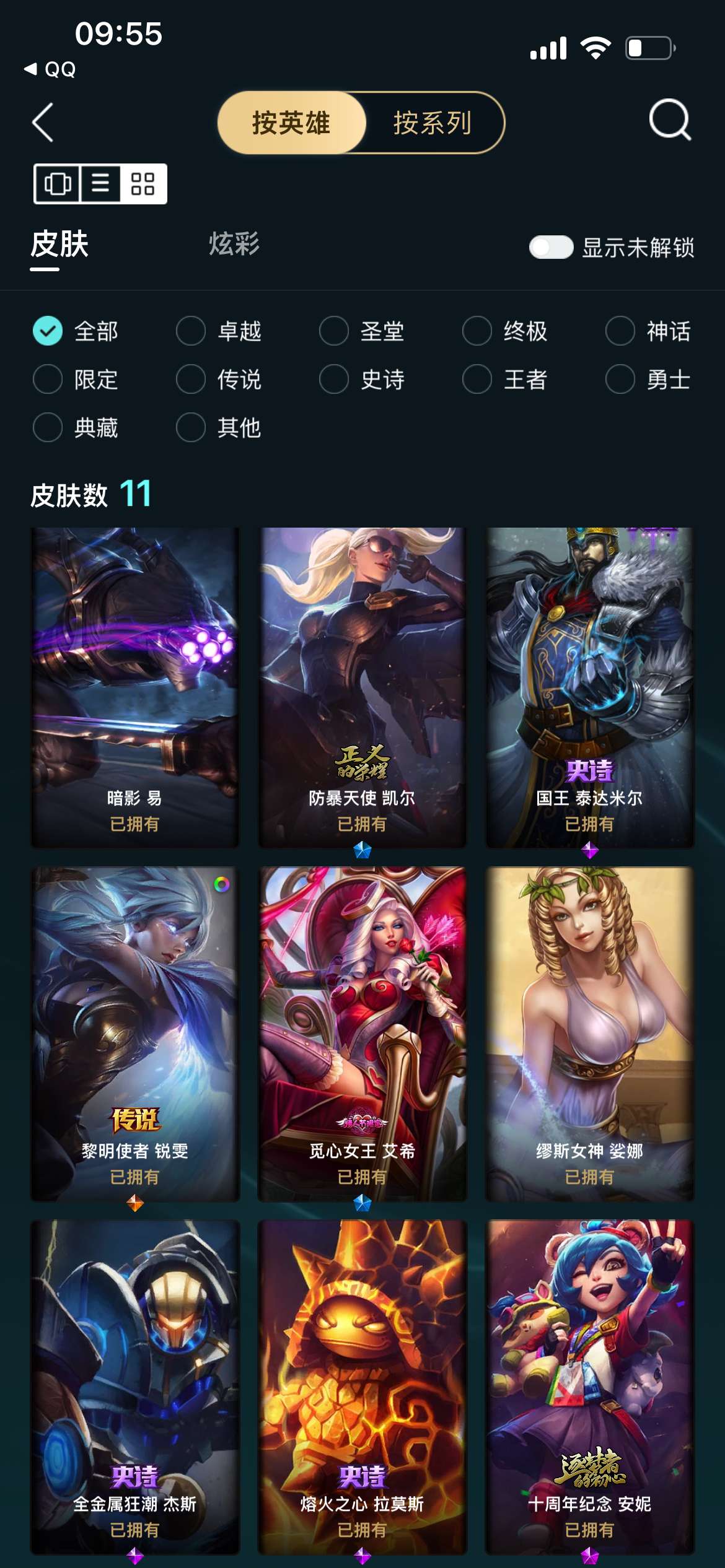
Task: View the 国王 泰达米尔 skin
Action: click(589, 687)
